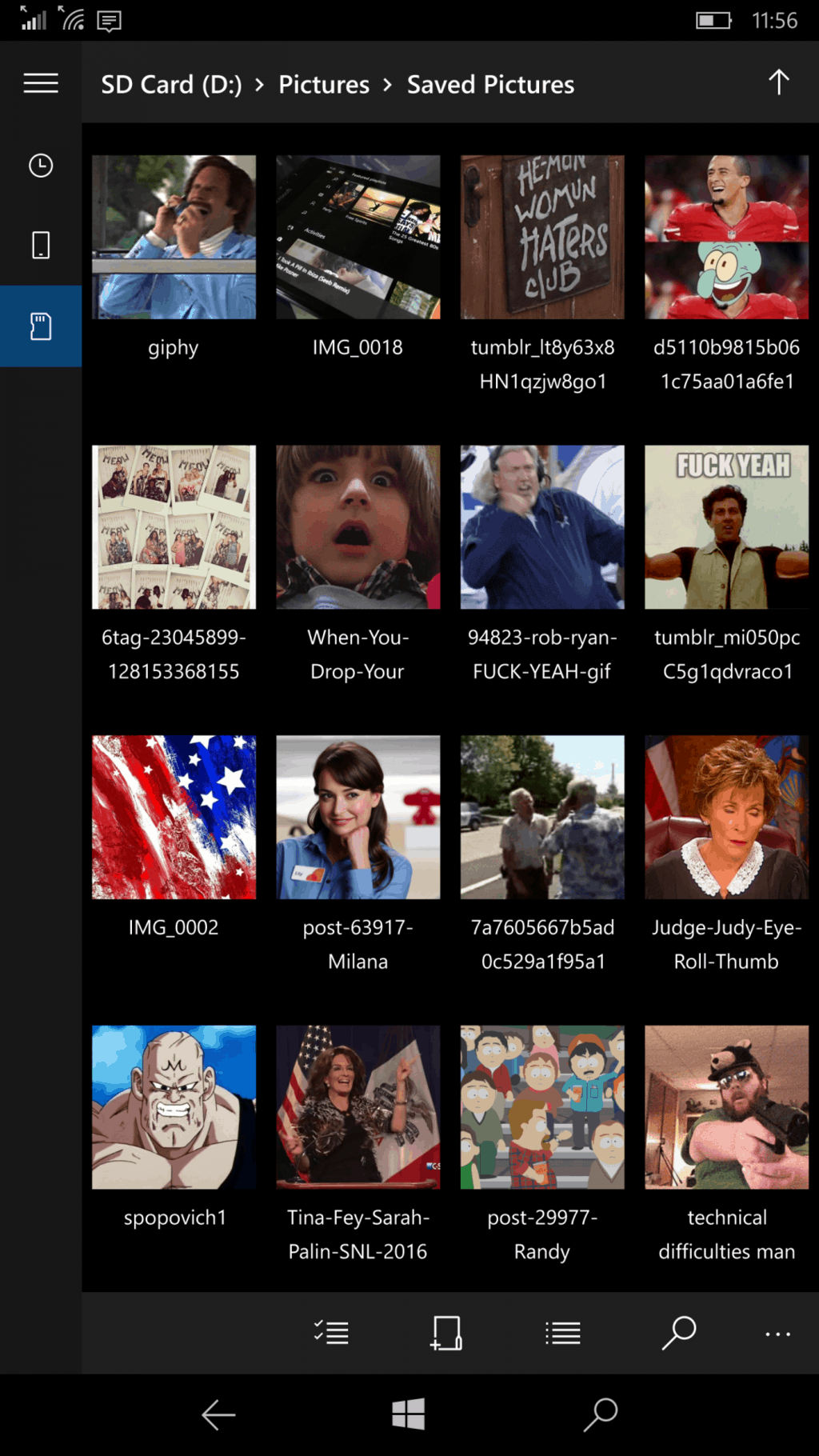Open the more options ellipsis
The height and width of the screenshot is (1456, 819).
[777, 1334]
